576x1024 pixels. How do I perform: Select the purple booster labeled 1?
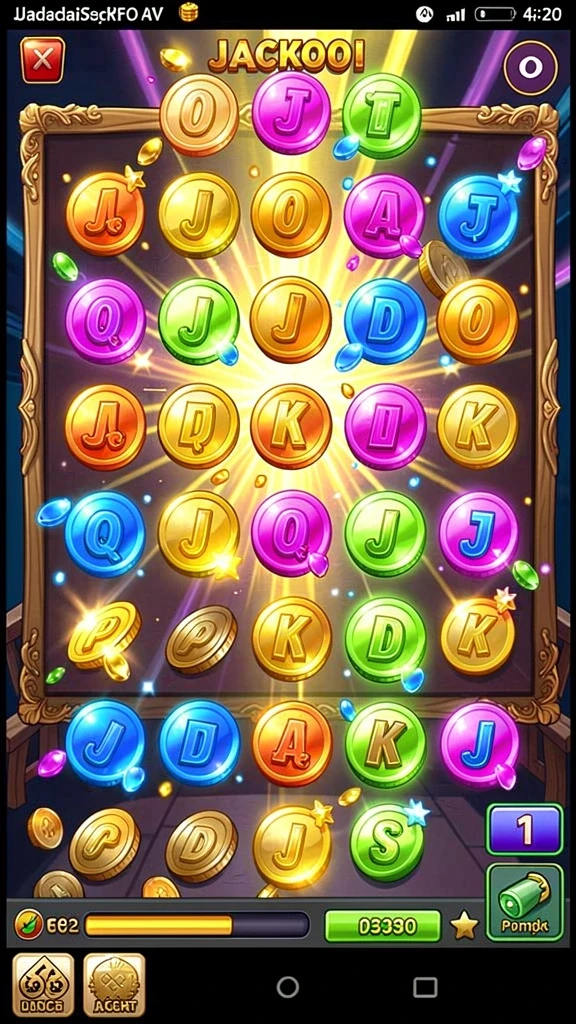pos(524,829)
